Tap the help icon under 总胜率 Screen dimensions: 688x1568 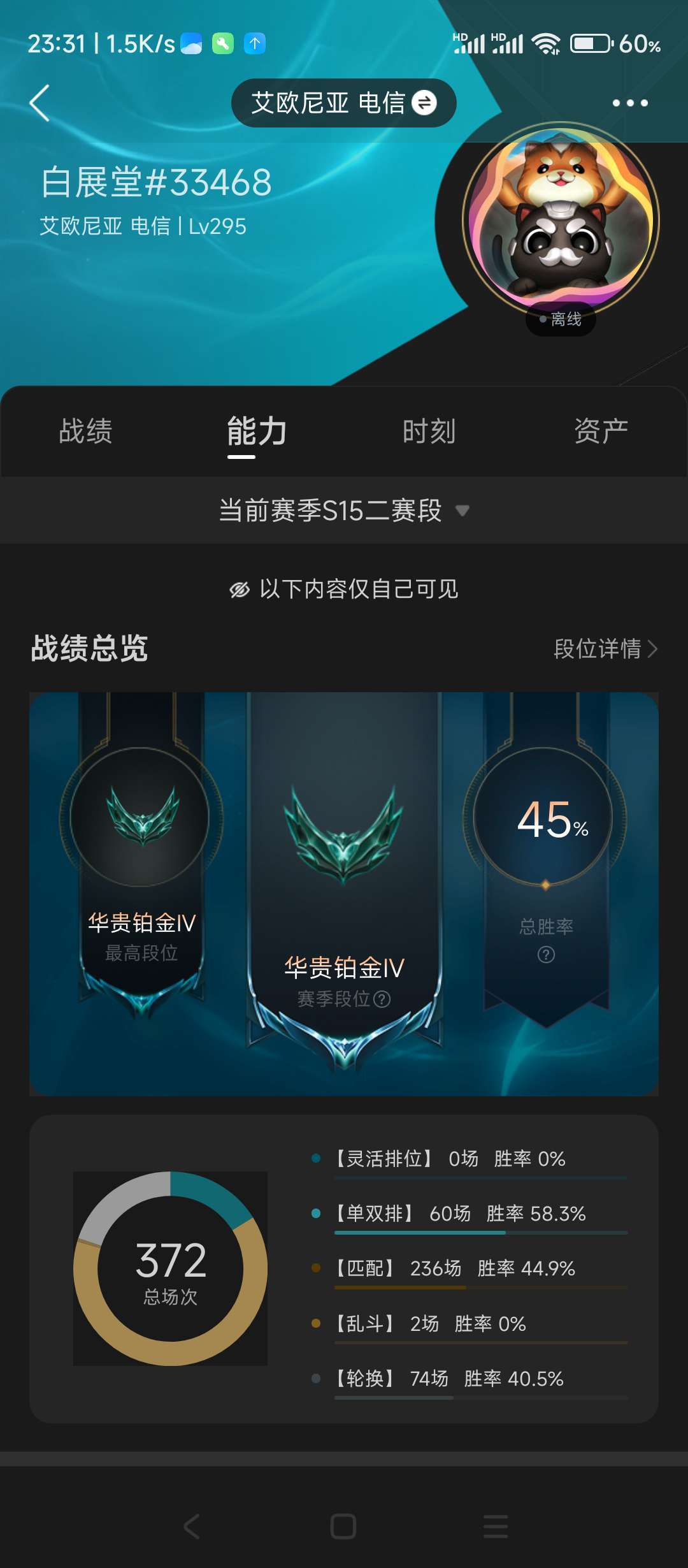pos(546,954)
